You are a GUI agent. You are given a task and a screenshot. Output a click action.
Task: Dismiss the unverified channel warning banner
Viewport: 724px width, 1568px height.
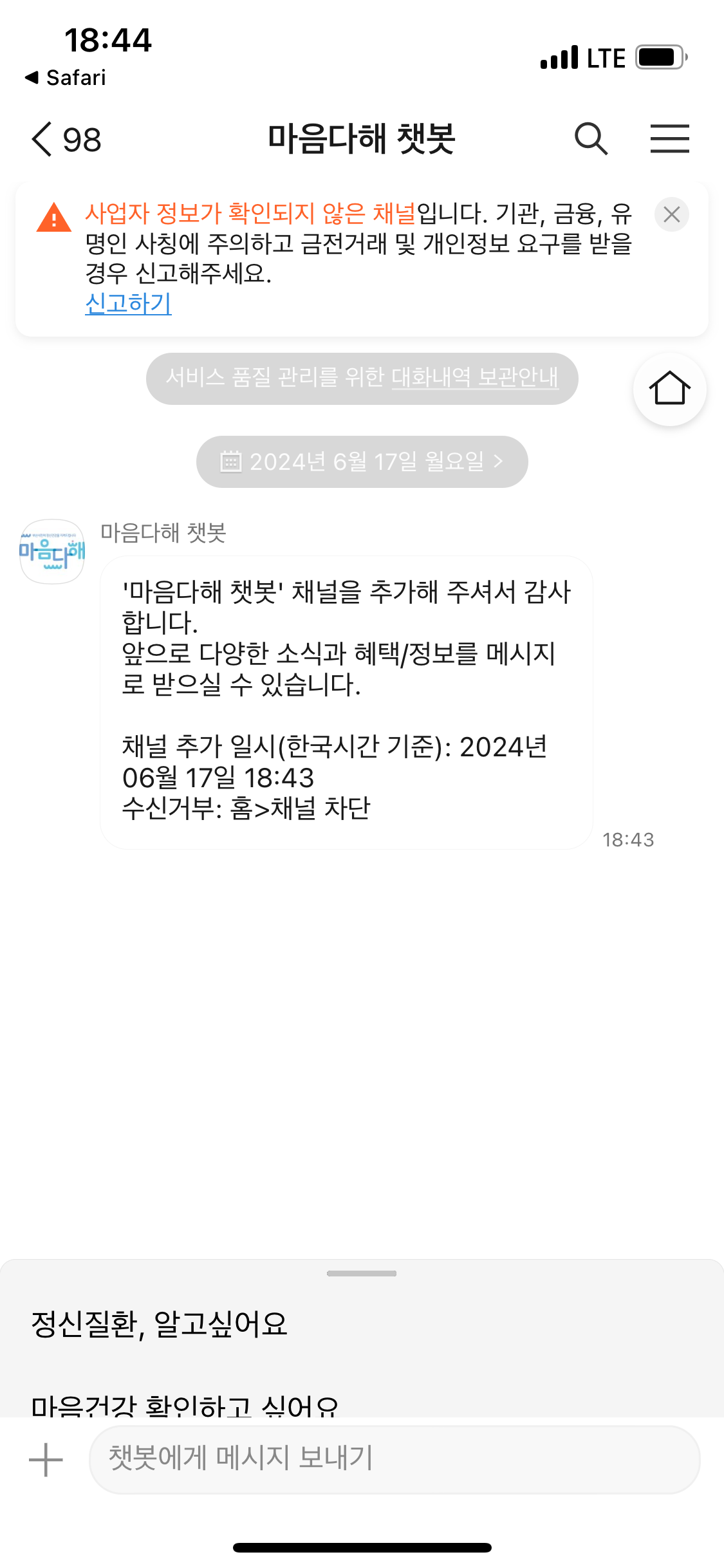tap(671, 214)
